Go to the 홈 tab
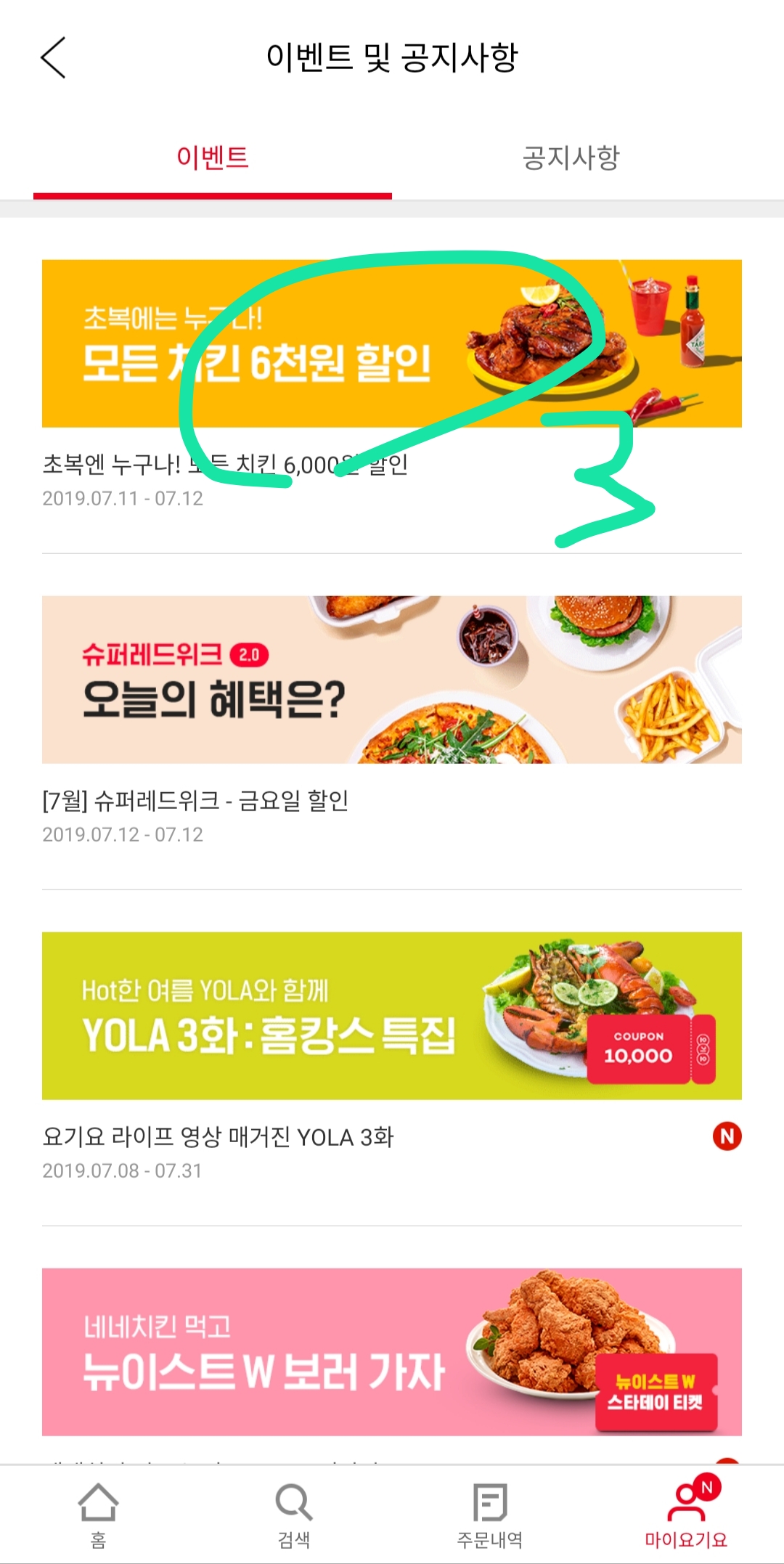Screen dimensions: 784x1564 (x=98, y=1515)
